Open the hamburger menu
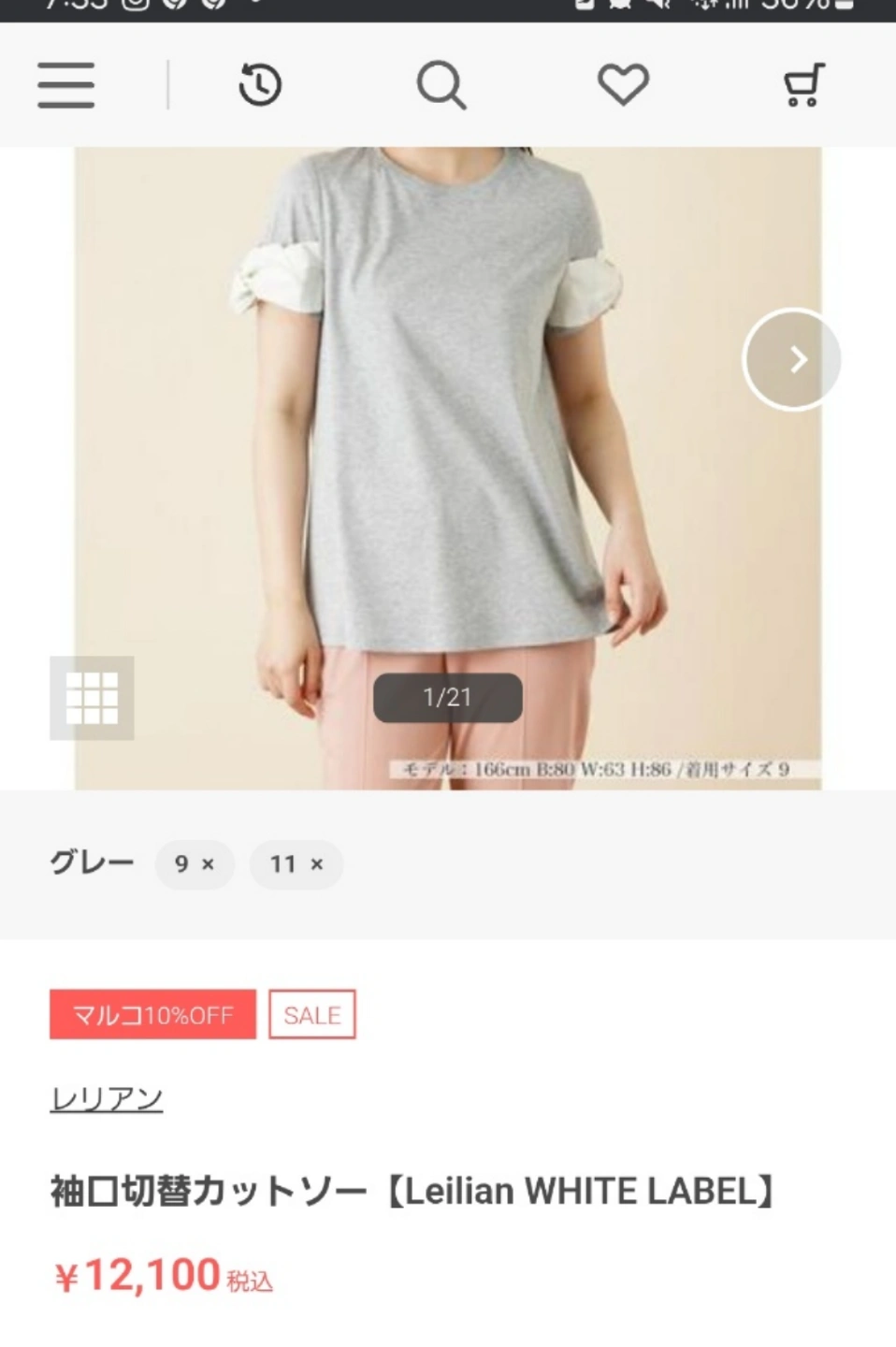The width and height of the screenshot is (896, 1347). (x=65, y=85)
